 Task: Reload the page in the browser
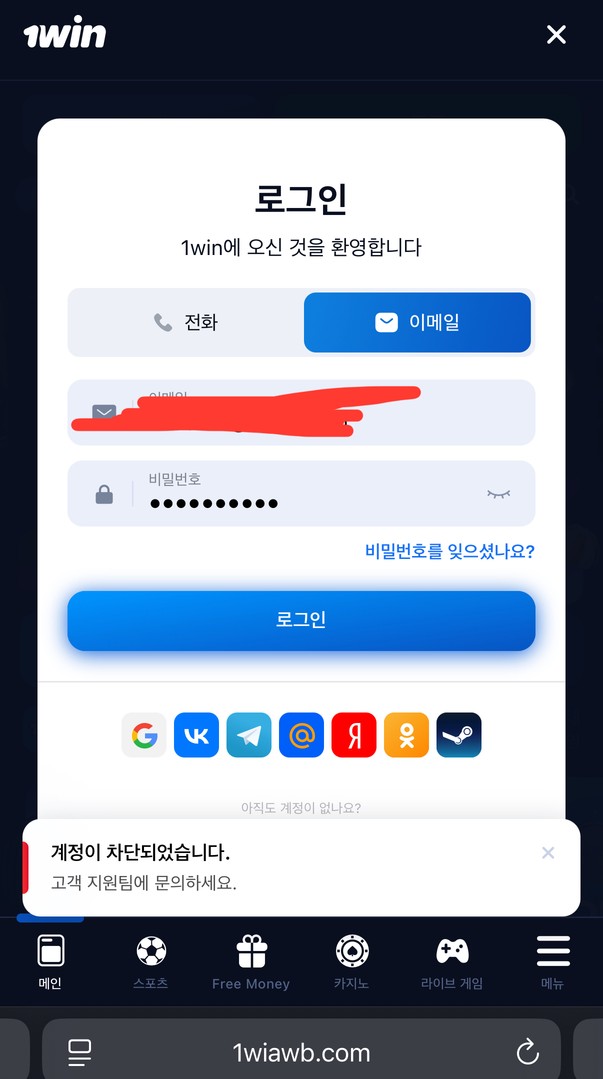coord(527,1052)
